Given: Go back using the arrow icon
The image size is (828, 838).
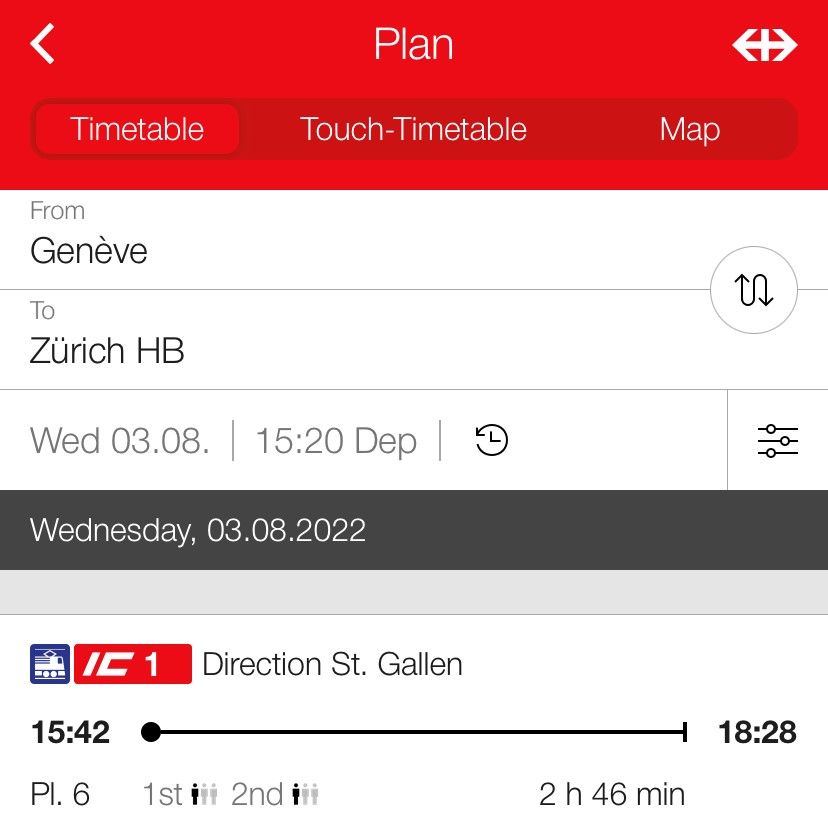Looking at the screenshot, I should tap(43, 45).
